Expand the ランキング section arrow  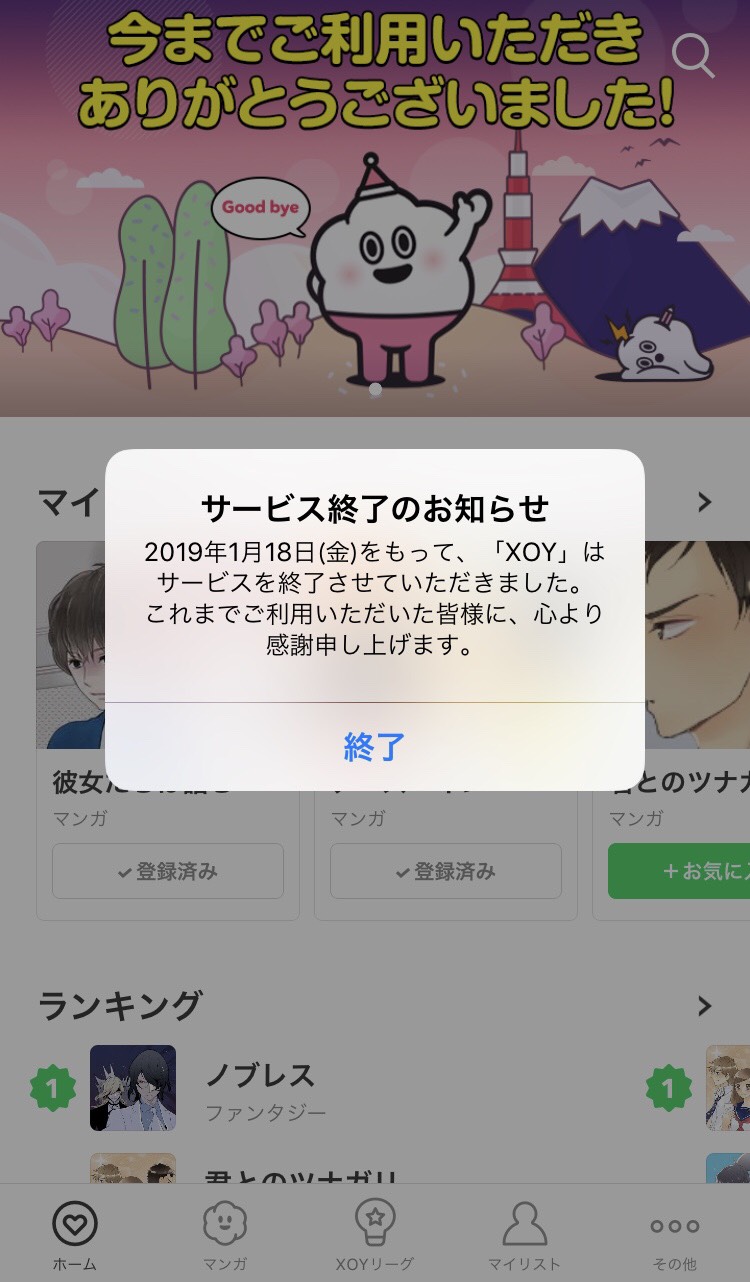point(705,1005)
